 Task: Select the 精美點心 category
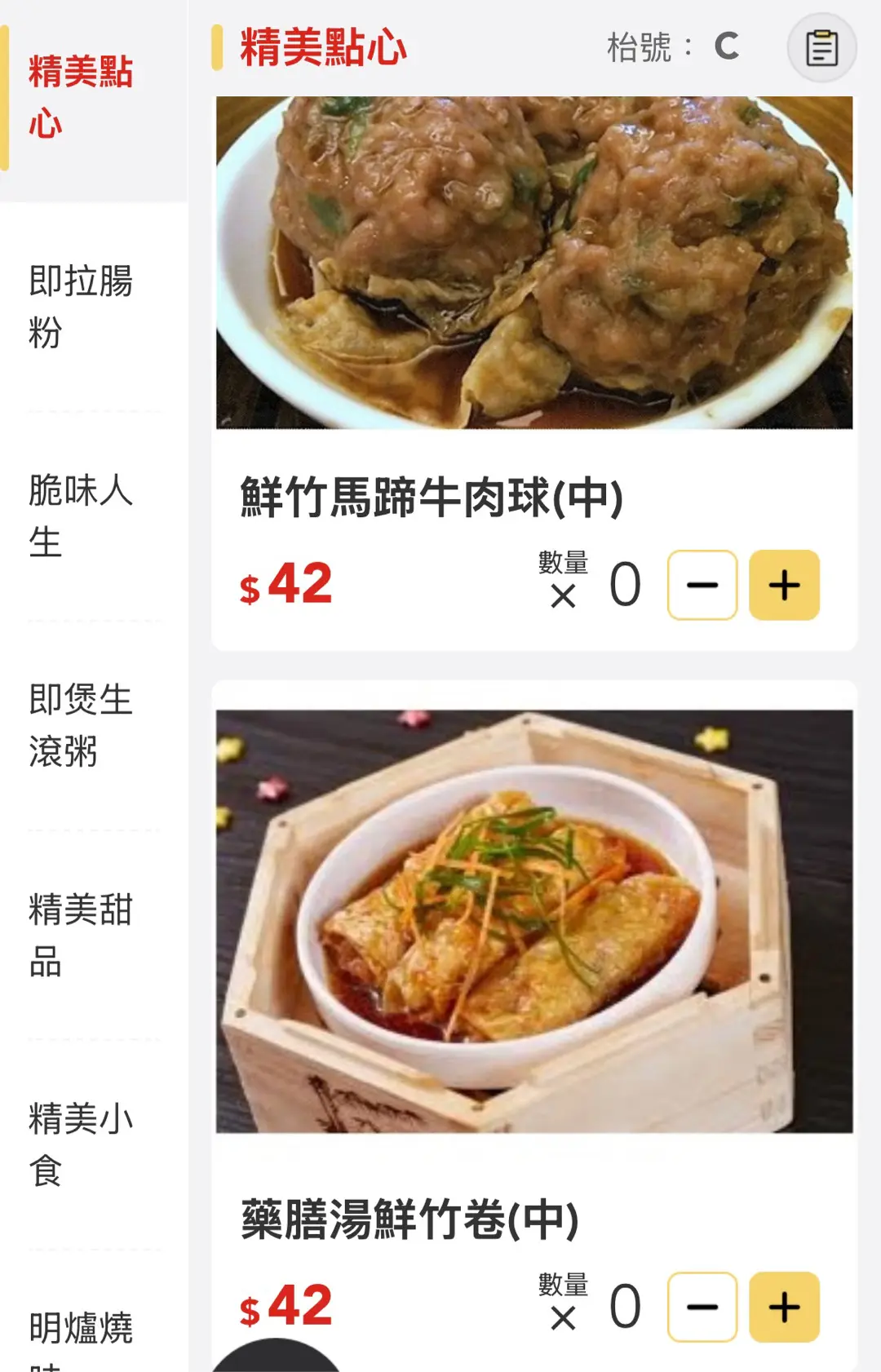pos(81,97)
